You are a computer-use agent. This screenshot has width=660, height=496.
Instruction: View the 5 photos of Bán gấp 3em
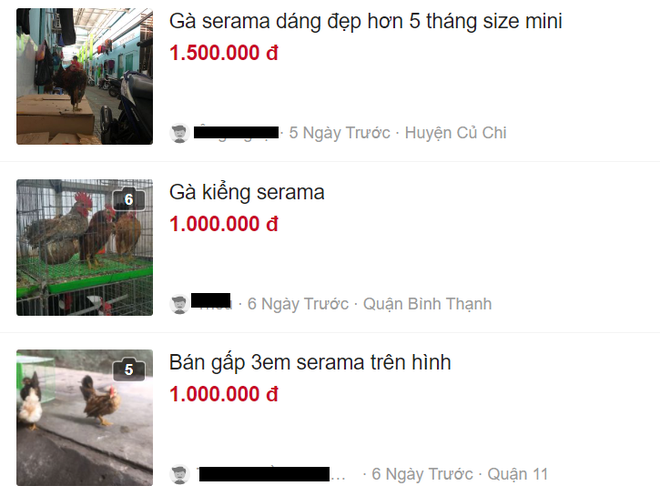point(85,417)
